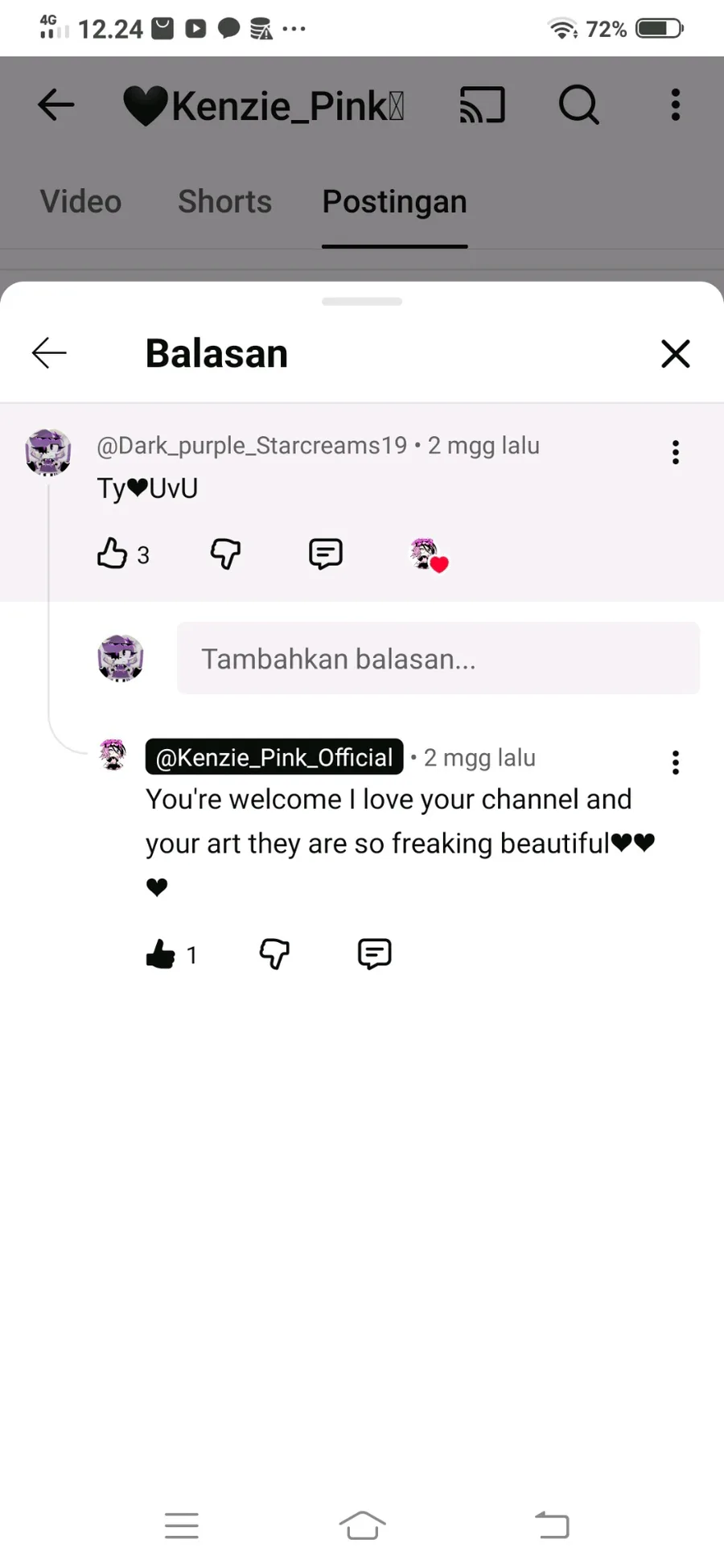Open options for Dark_purple_Starcreams19's comment
The image size is (724, 1568).
pos(676,452)
